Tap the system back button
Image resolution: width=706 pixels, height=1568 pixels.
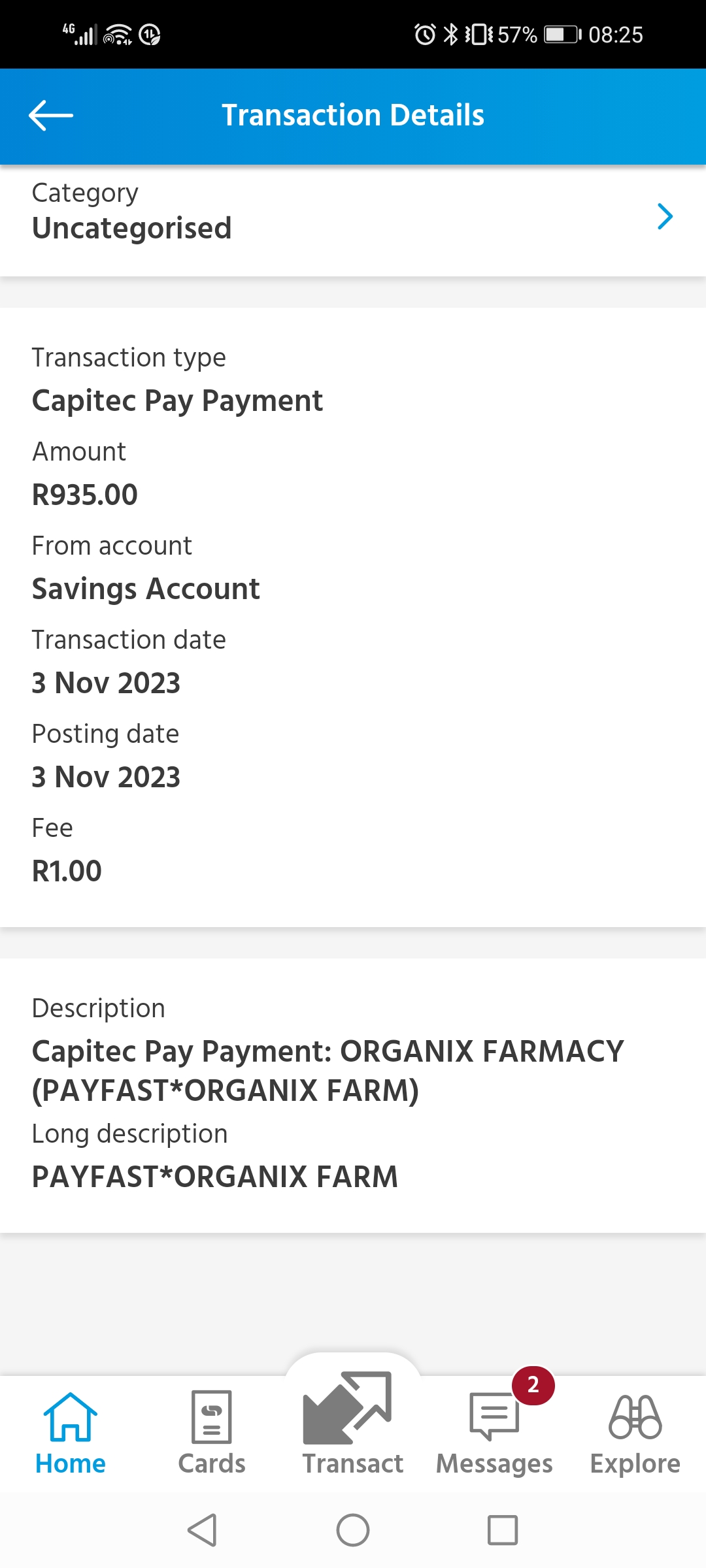point(203,1530)
